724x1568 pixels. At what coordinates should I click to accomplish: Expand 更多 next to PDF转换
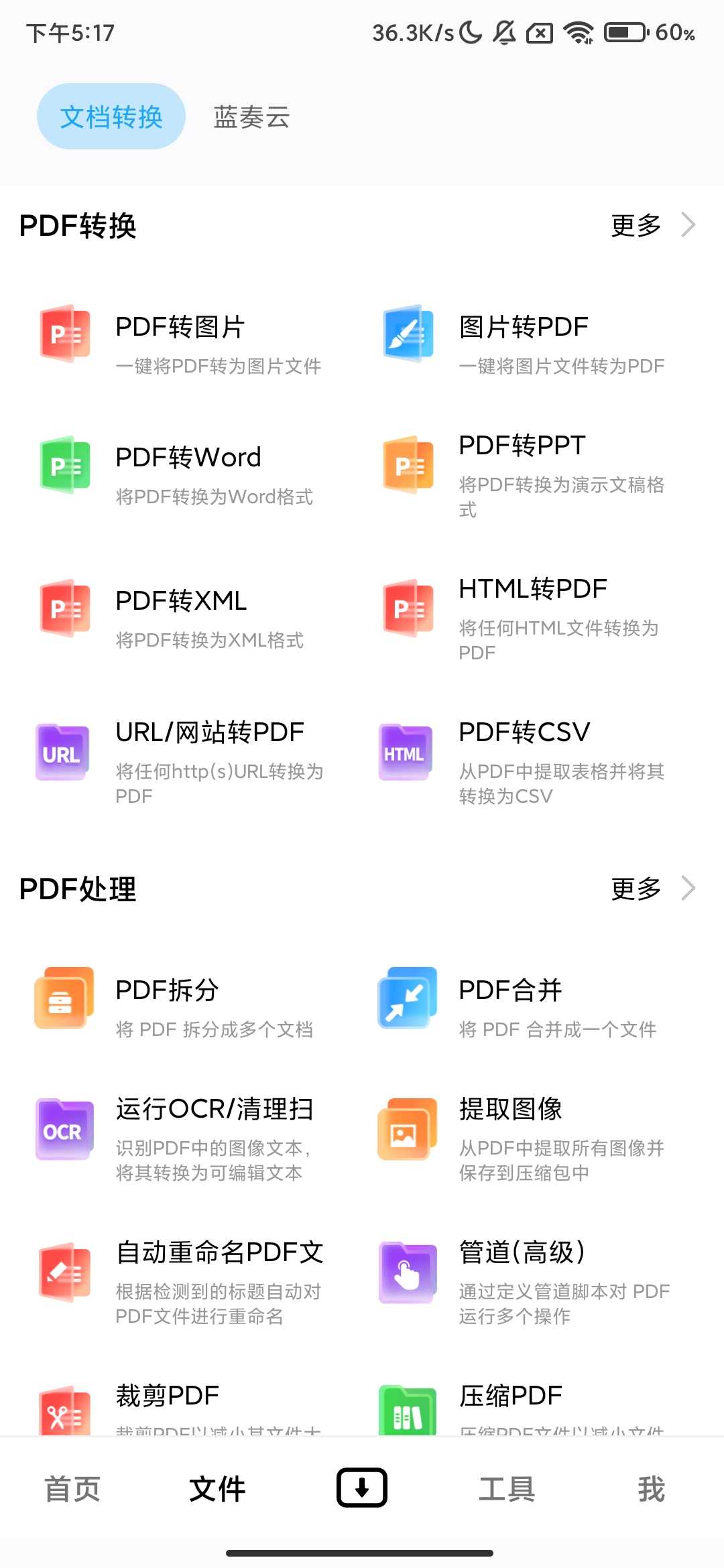point(636,226)
